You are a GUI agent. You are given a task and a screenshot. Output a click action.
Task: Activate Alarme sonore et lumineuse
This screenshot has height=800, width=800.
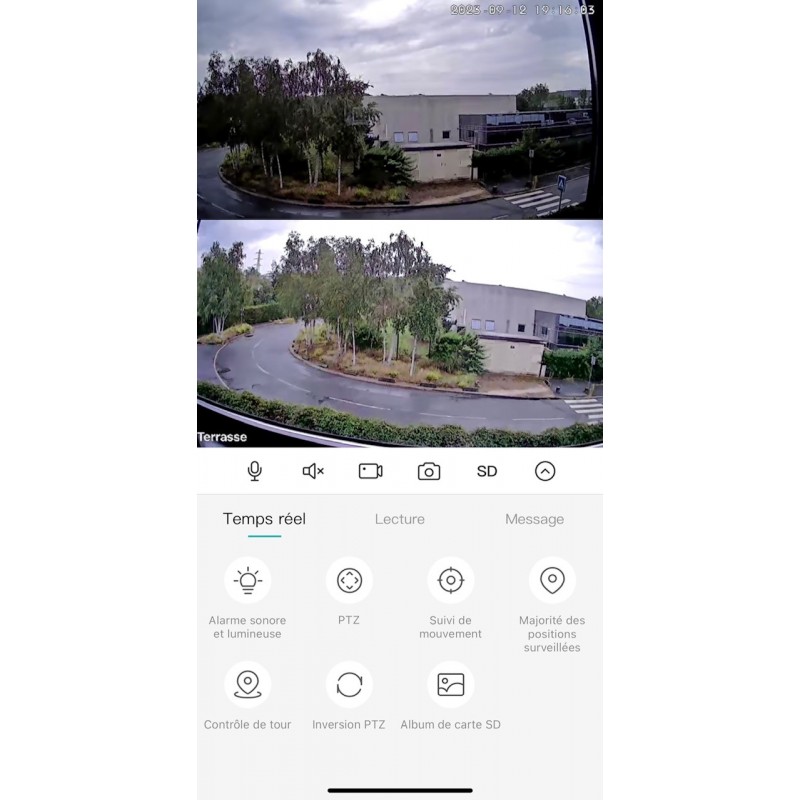(x=247, y=581)
